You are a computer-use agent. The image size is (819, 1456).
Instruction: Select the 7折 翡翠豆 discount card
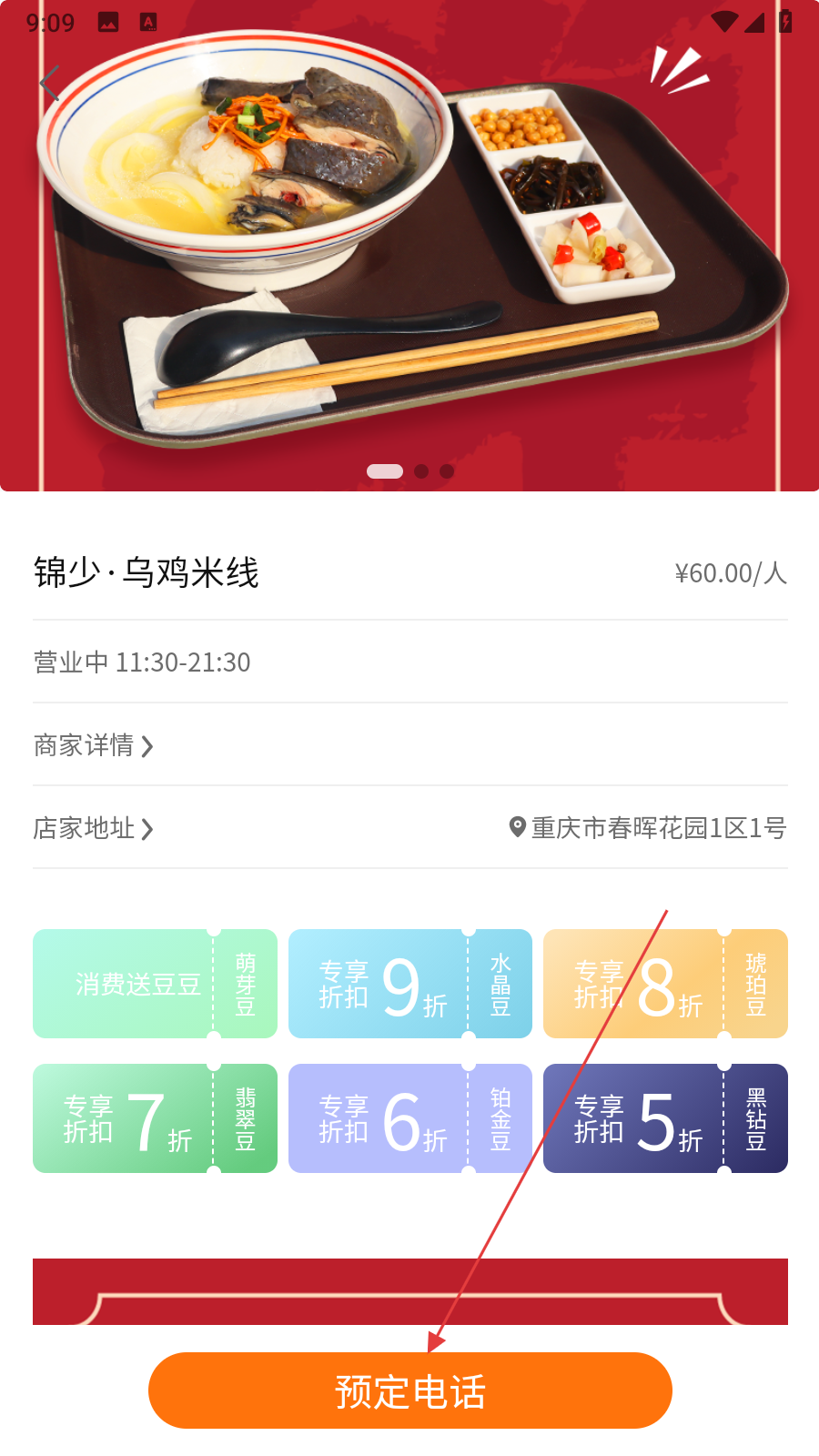click(x=155, y=1118)
